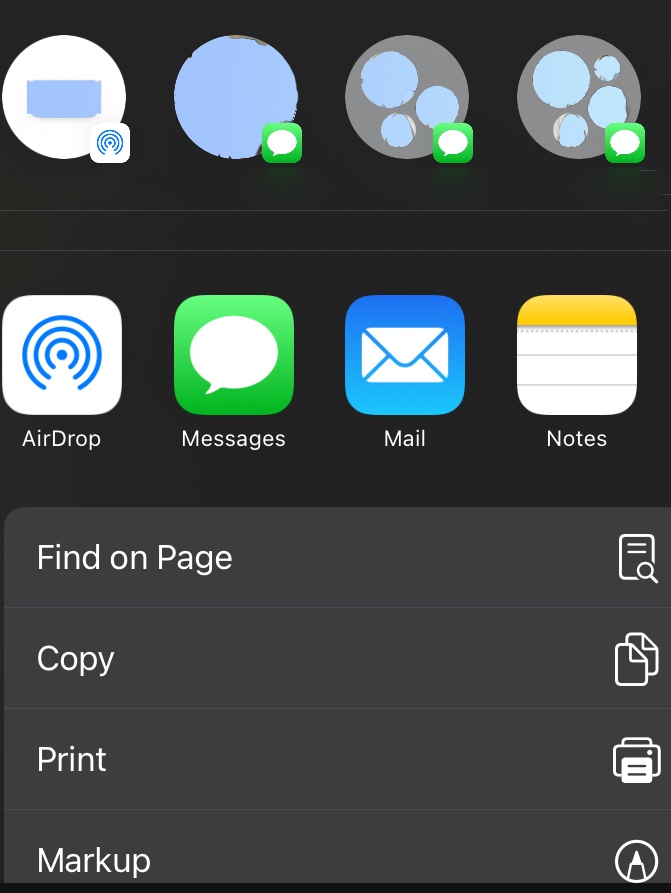Image resolution: width=671 pixels, height=893 pixels.
Task: Choose the Copy action
Action: (336, 659)
